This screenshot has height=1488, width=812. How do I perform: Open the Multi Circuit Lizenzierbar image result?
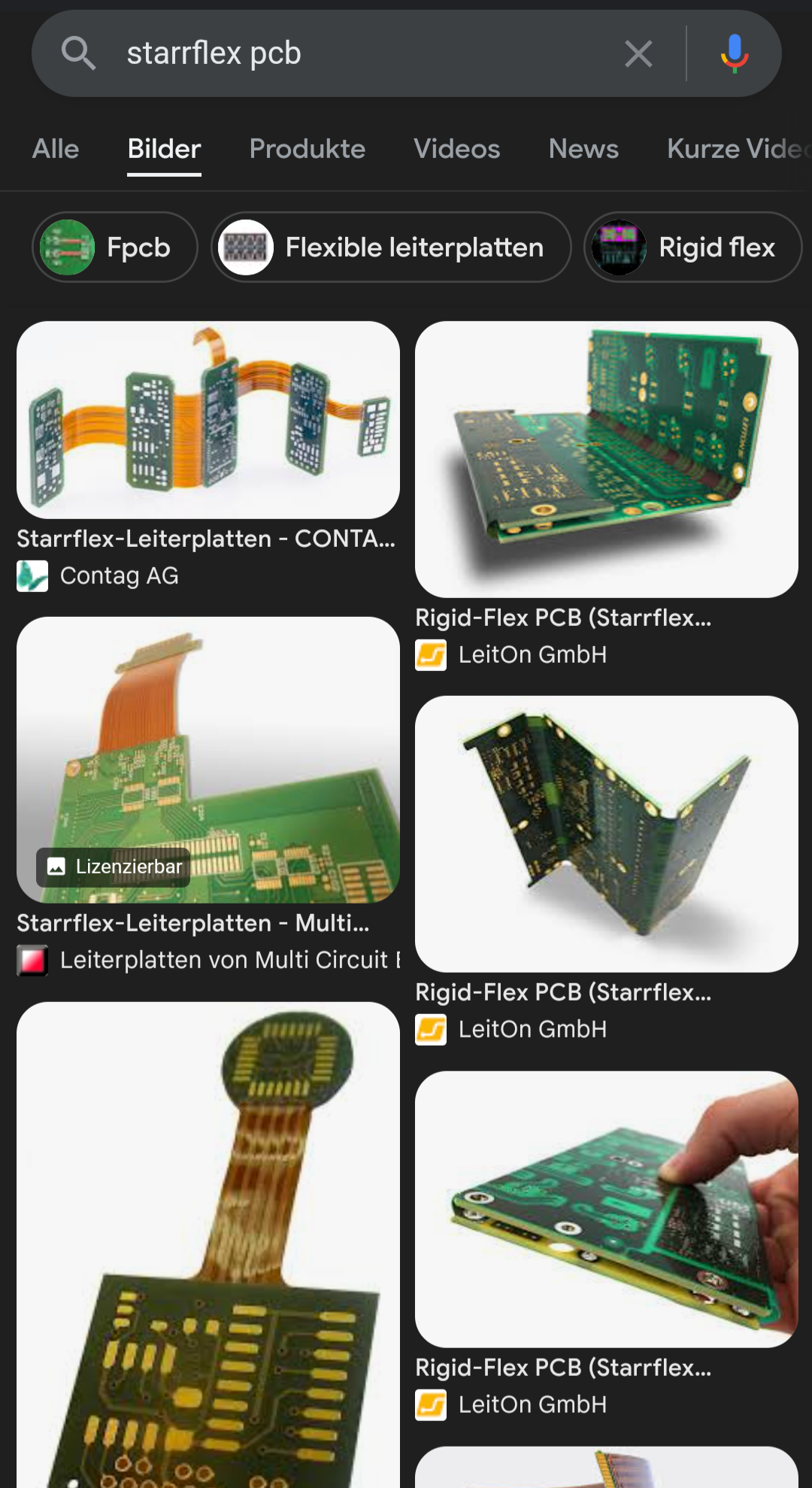pos(208,760)
